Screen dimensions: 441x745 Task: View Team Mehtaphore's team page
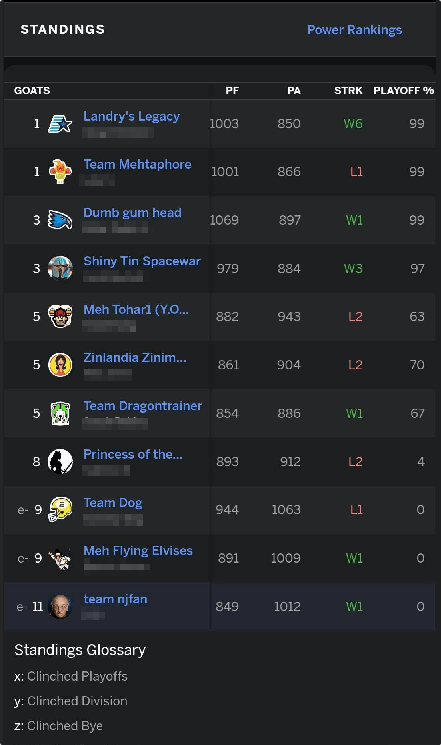click(137, 164)
